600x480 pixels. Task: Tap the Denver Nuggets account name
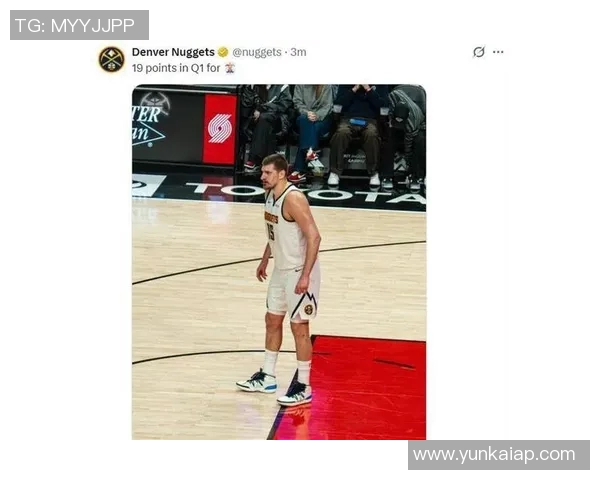coord(172,52)
